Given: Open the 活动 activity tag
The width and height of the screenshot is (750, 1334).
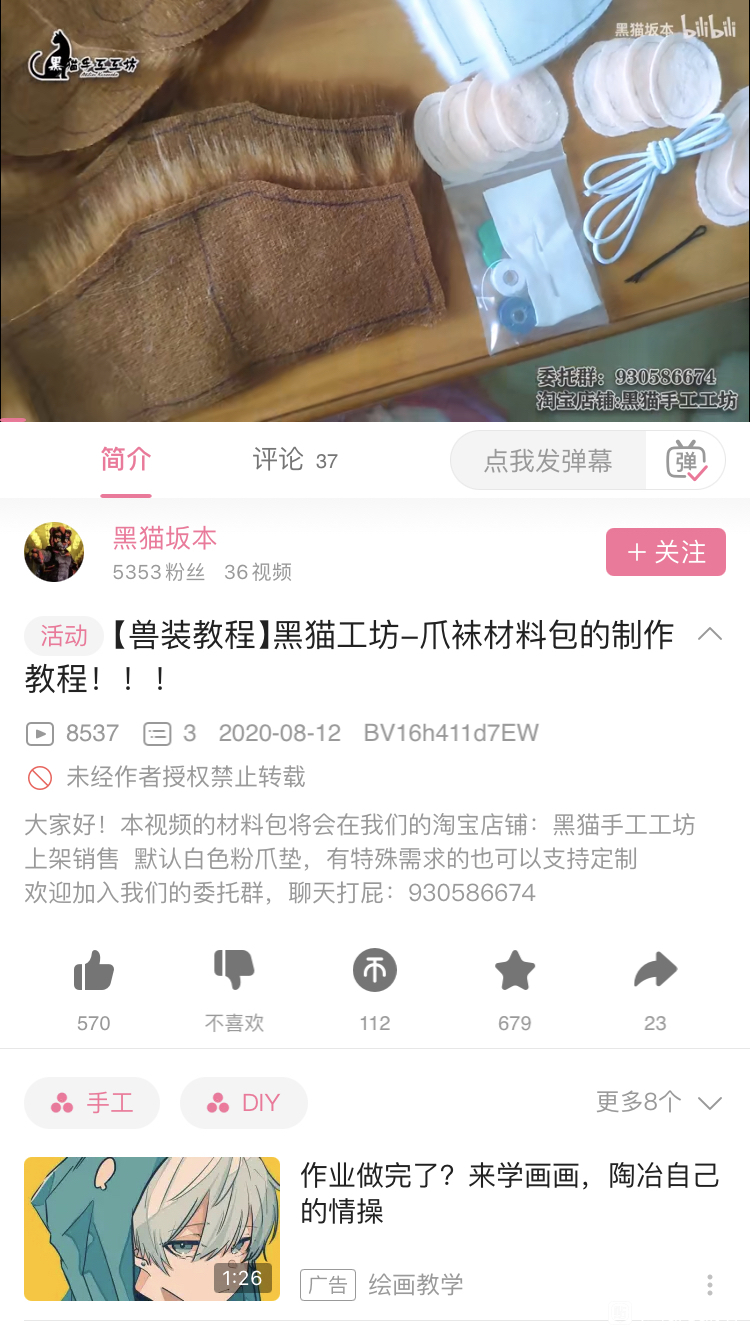Looking at the screenshot, I should point(64,636).
